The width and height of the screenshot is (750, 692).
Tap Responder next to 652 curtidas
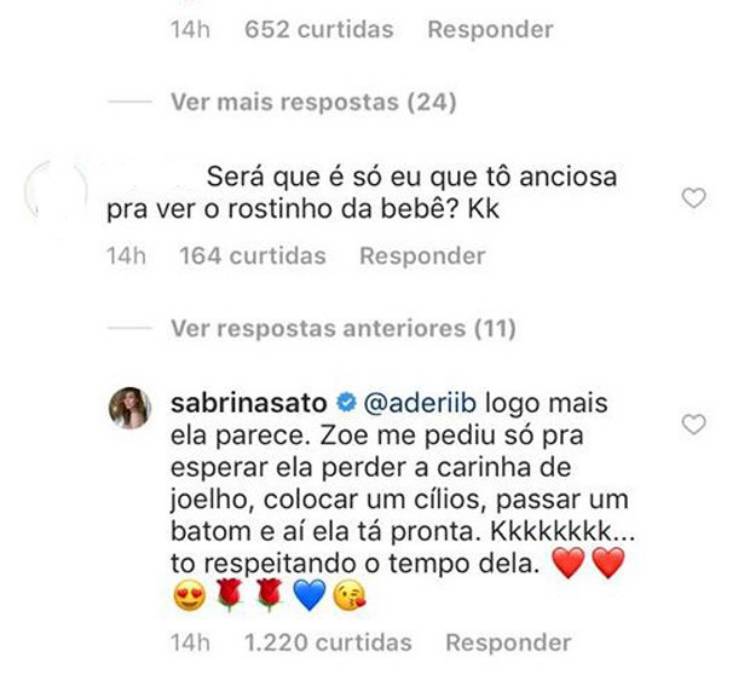(x=490, y=30)
